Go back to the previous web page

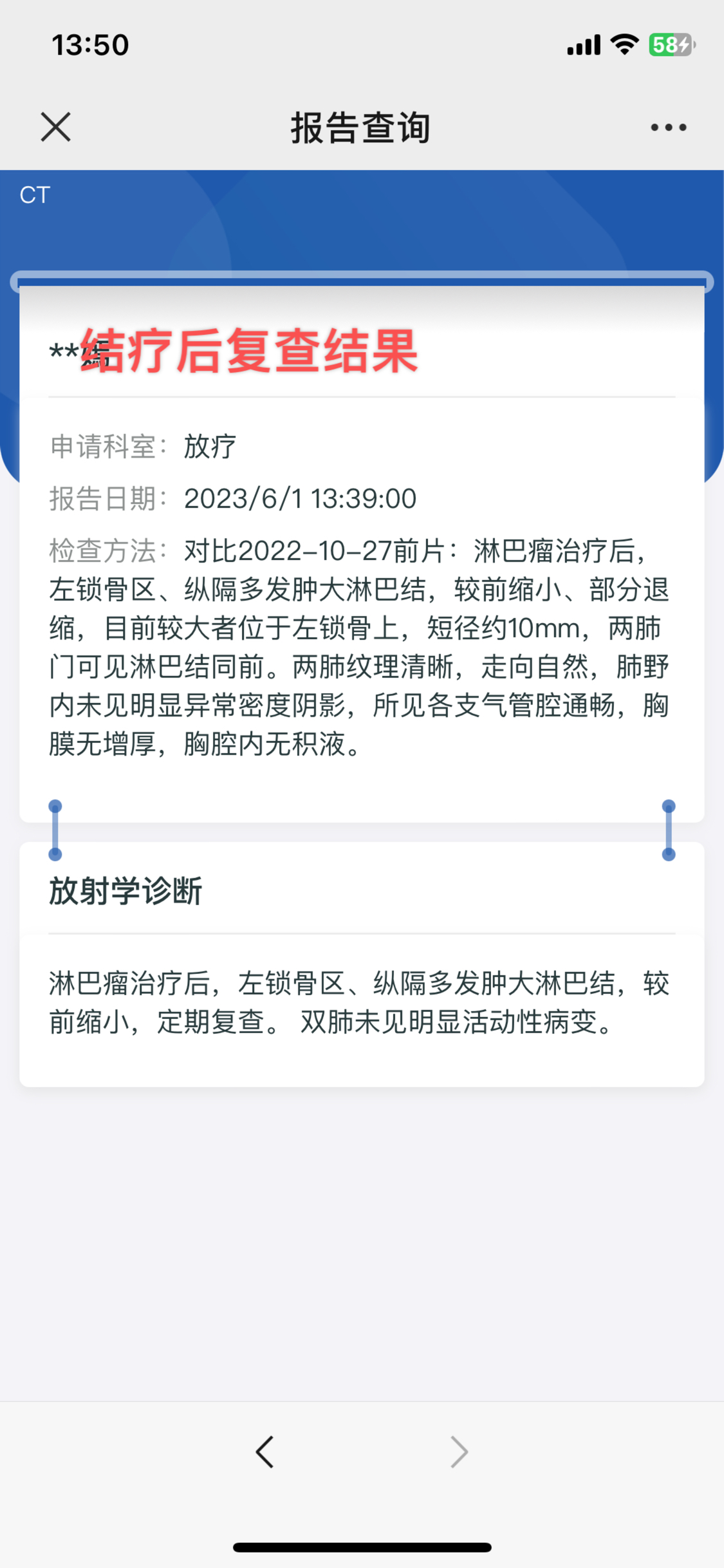pos(265,1451)
